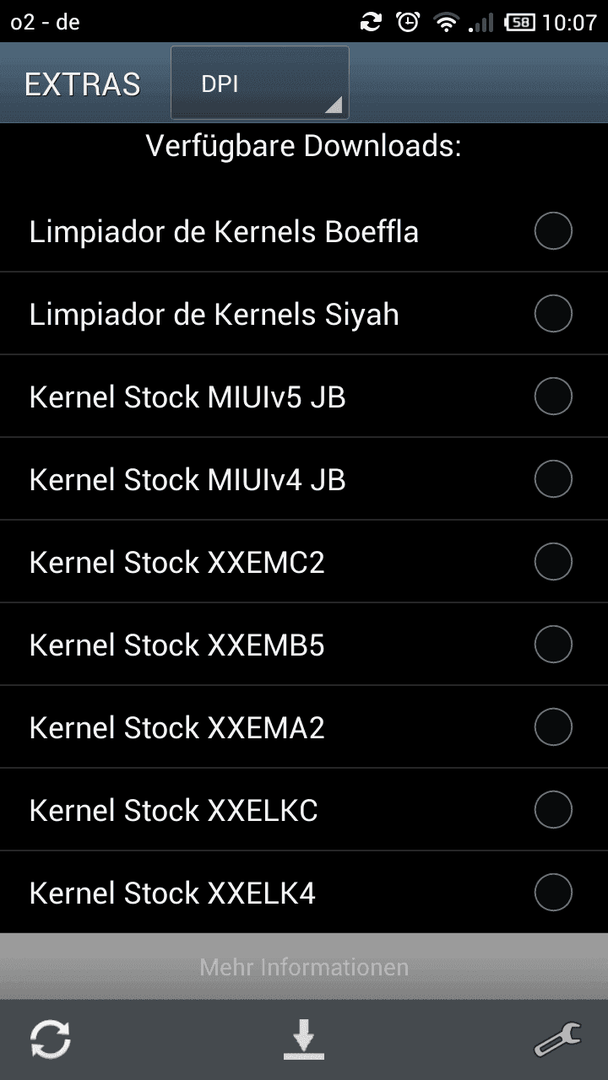
Task: Tap the Mehr Informationen button
Action: coord(304,967)
